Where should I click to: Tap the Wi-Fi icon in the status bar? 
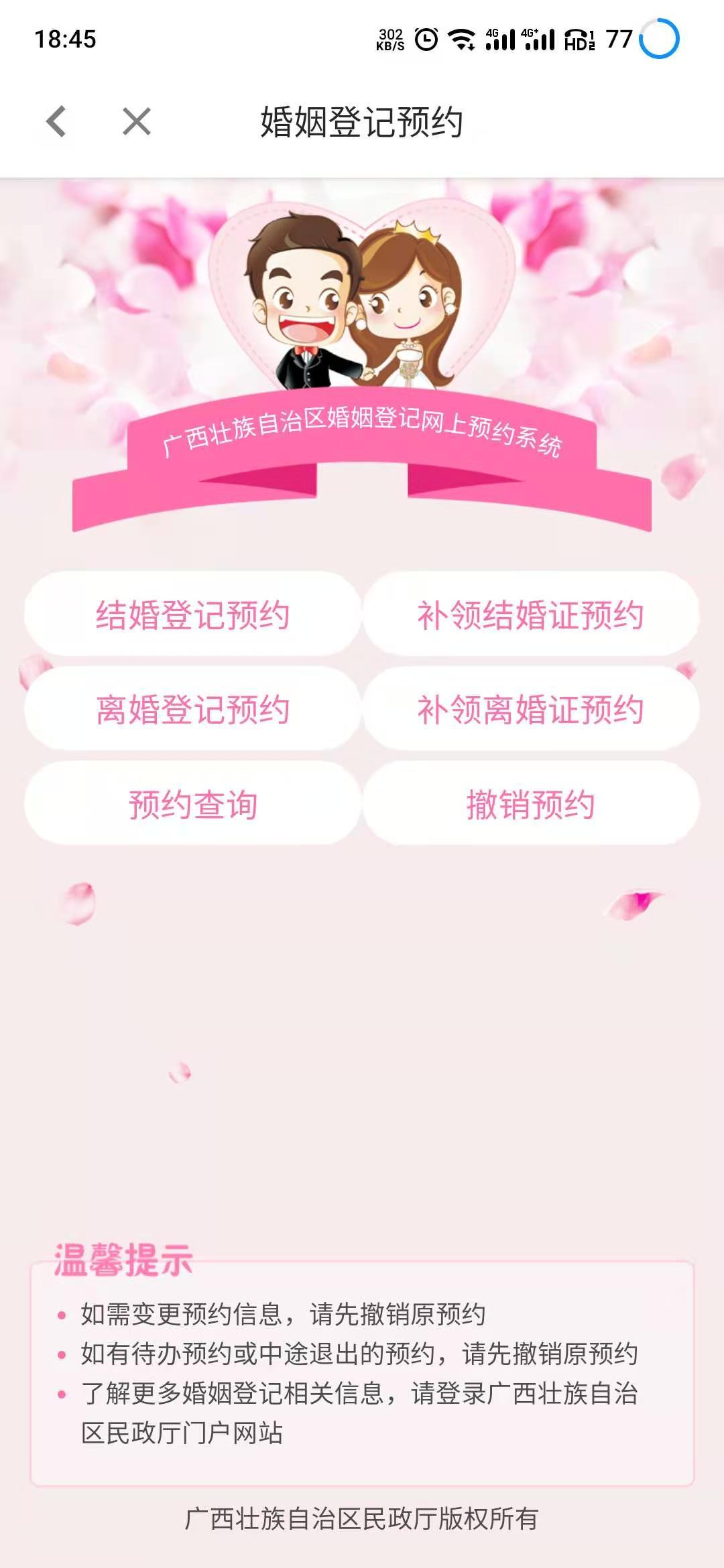click(x=462, y=39)
